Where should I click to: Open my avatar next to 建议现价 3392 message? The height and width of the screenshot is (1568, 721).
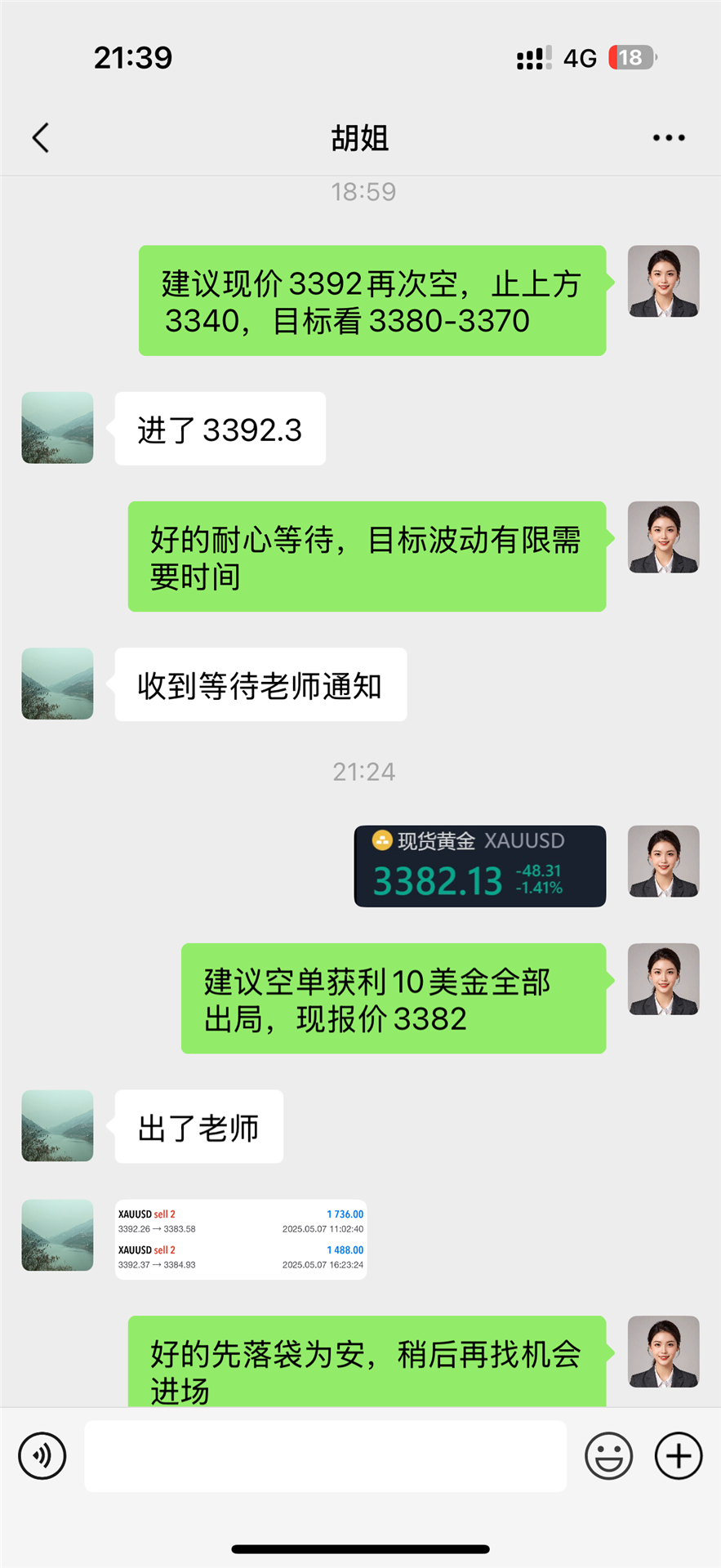663,281
